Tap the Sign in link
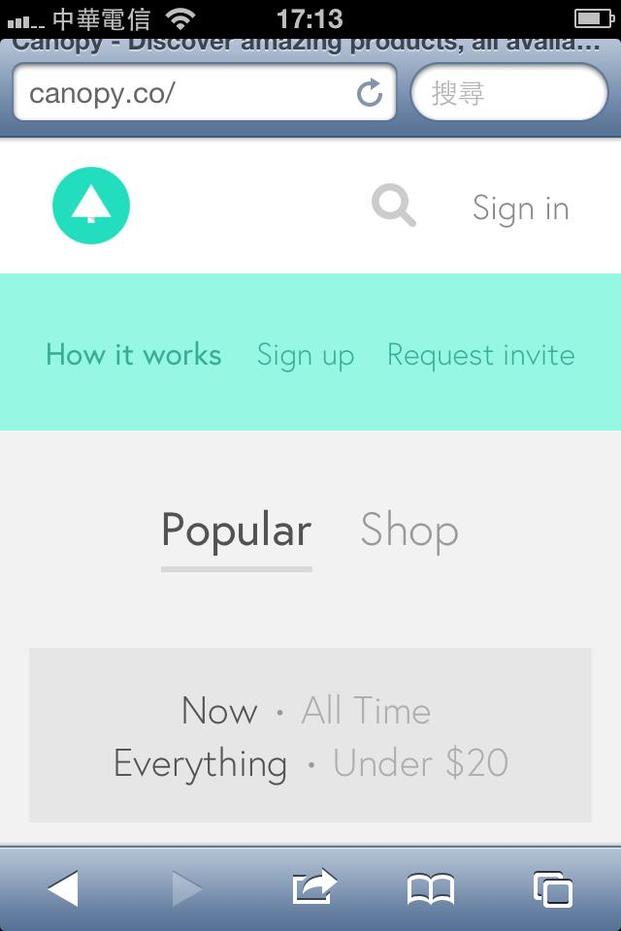Screen dimensions: 621x931 coord(520,208)
